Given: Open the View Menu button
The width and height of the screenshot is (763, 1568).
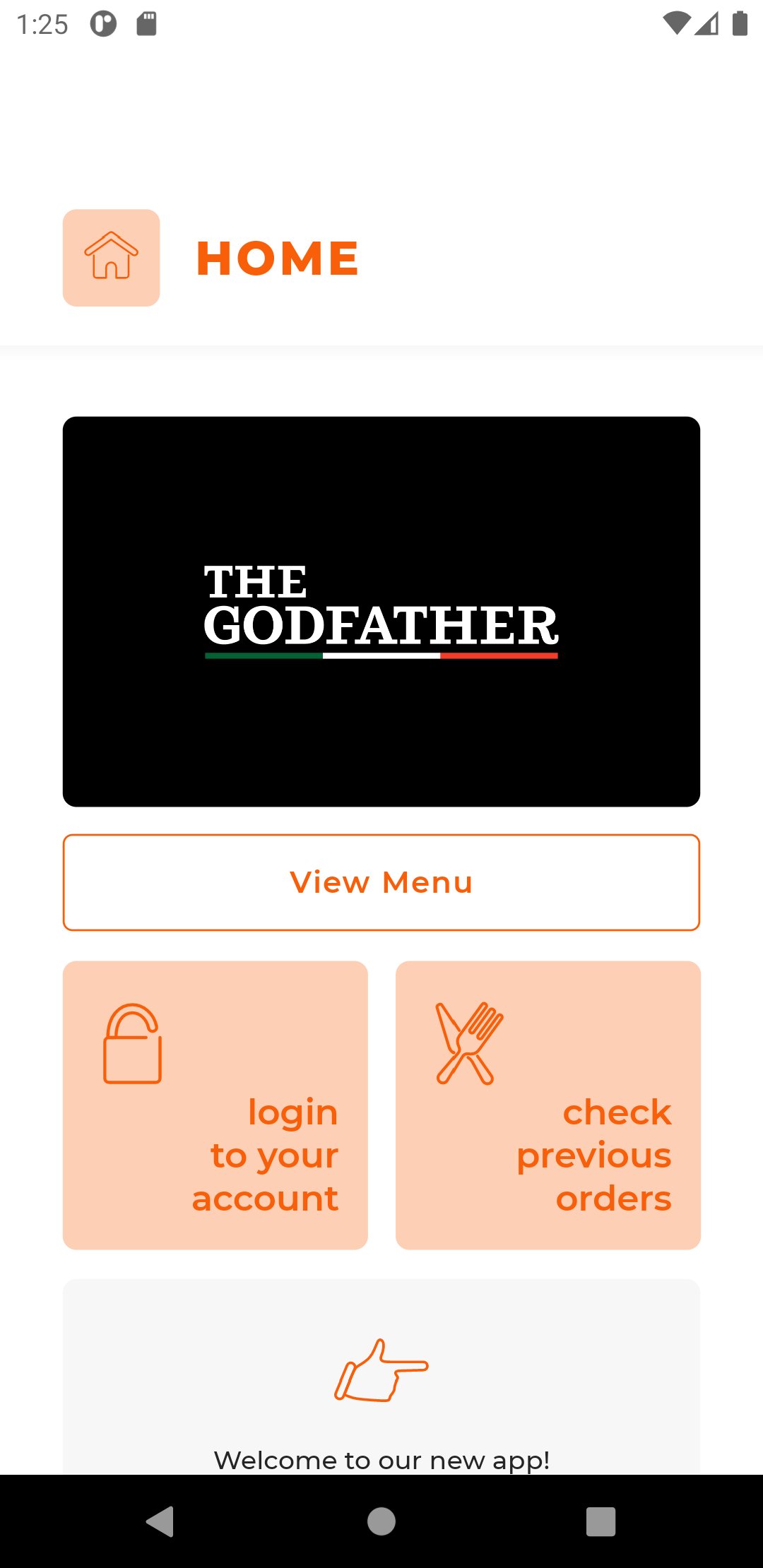Looking at the screenshot, I should tap(381, 883).
